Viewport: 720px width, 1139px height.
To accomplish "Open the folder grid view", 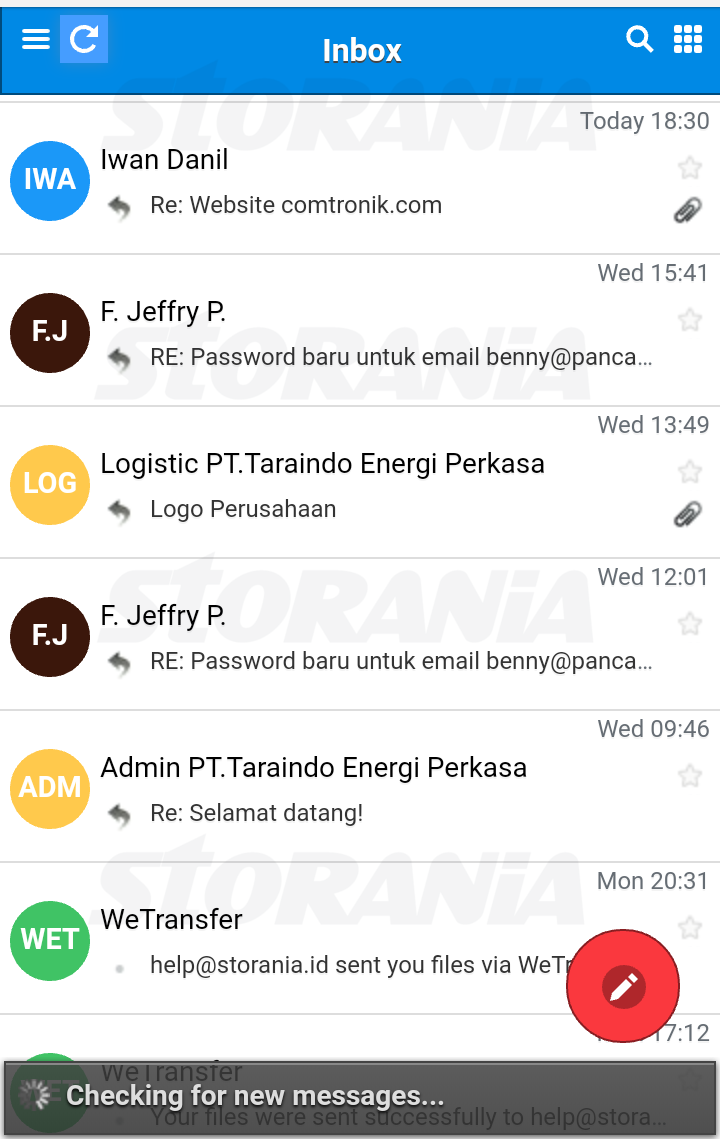I will pos(688,39).
